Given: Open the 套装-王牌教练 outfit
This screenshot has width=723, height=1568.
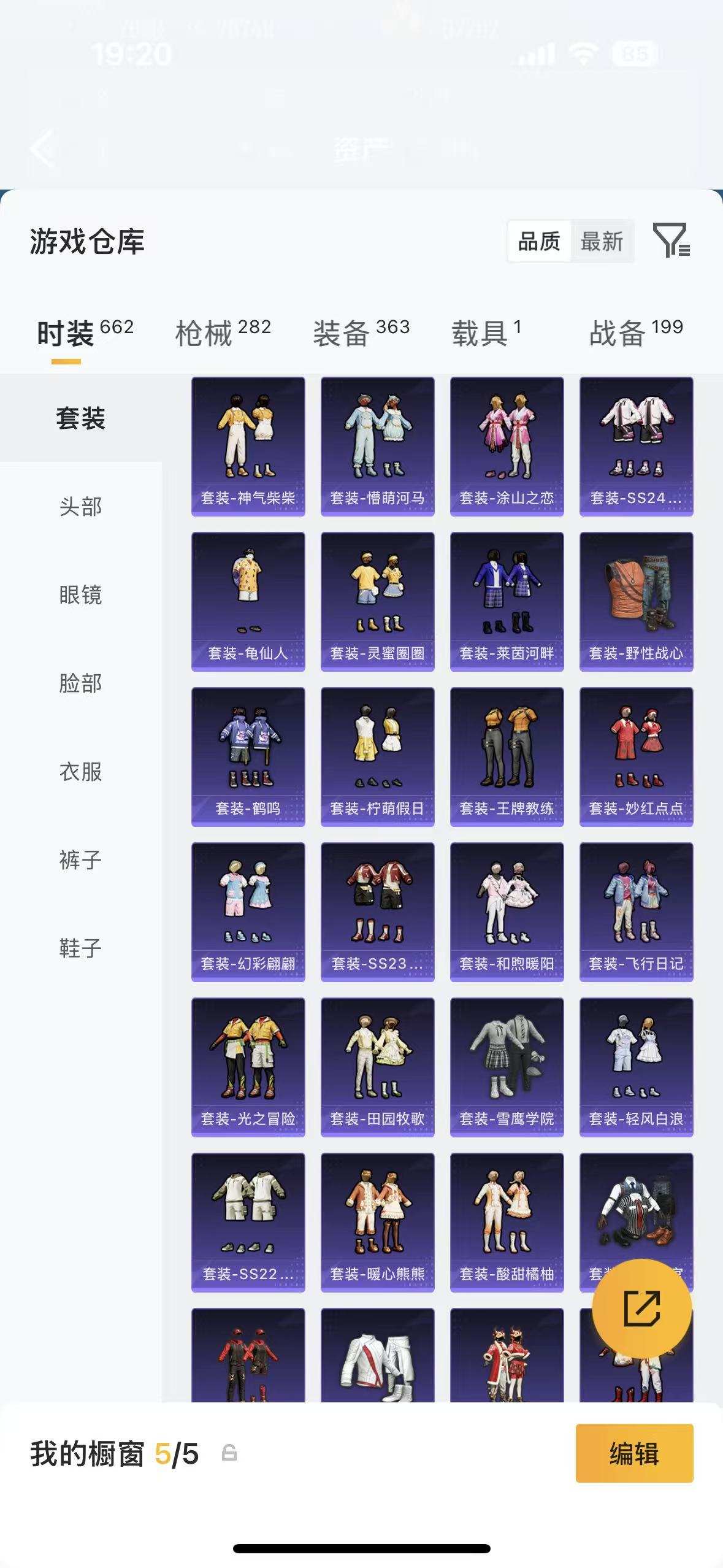Looking at the screenshot, I should click(x=507, y=756).
